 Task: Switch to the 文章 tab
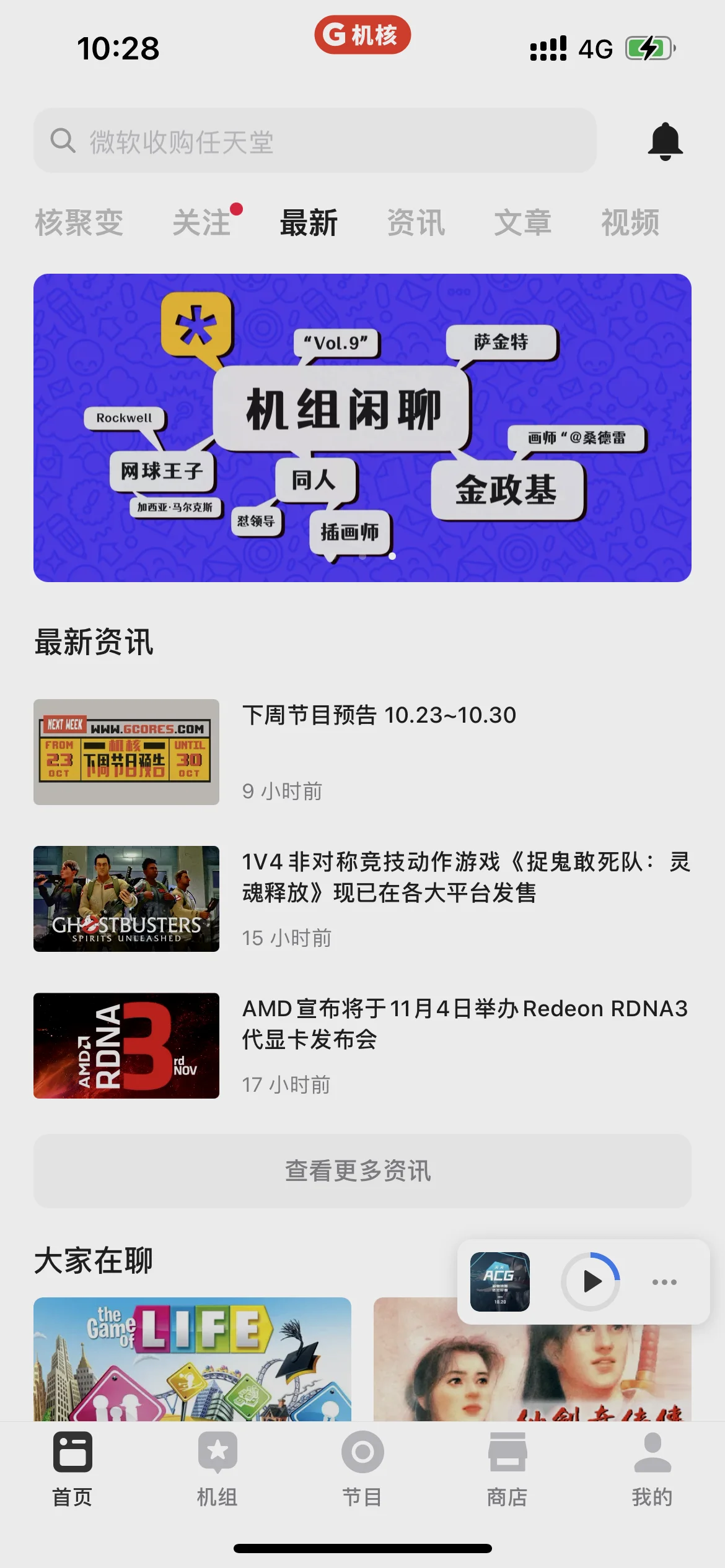pos(523,223)
